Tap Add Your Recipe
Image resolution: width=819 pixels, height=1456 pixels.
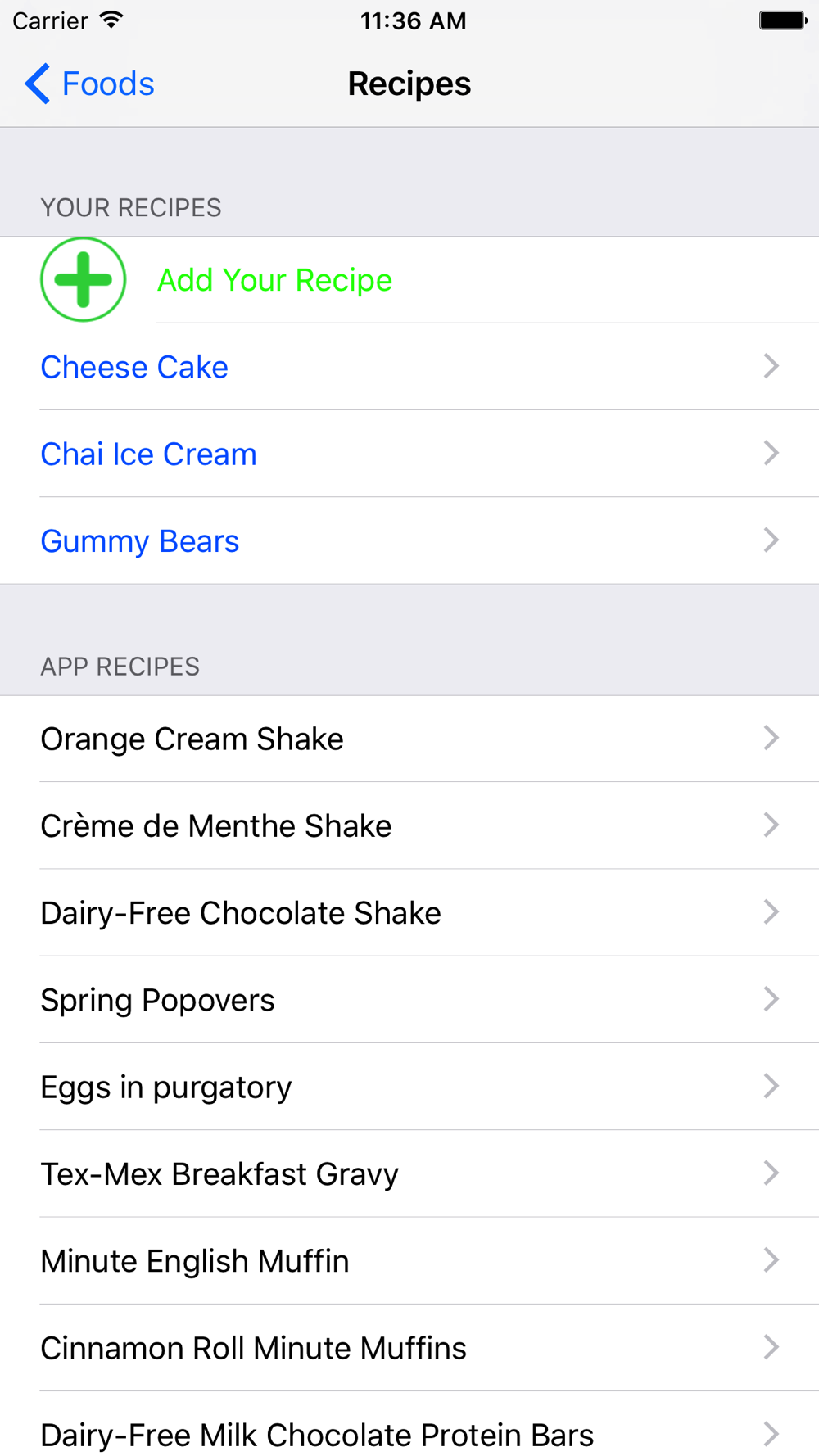point(409,280)
